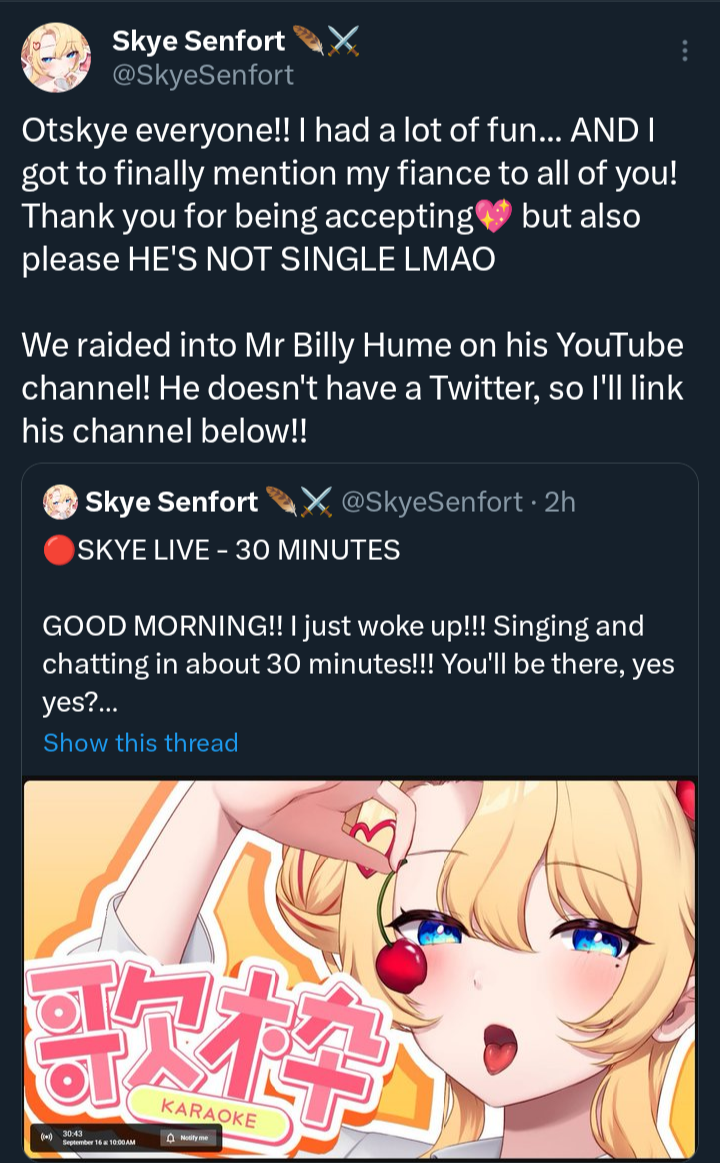The image size is (720, 1163).
Task: Open Skye Senfort's profile avatar
Action: pyautogui.click(x=57, y=56)
